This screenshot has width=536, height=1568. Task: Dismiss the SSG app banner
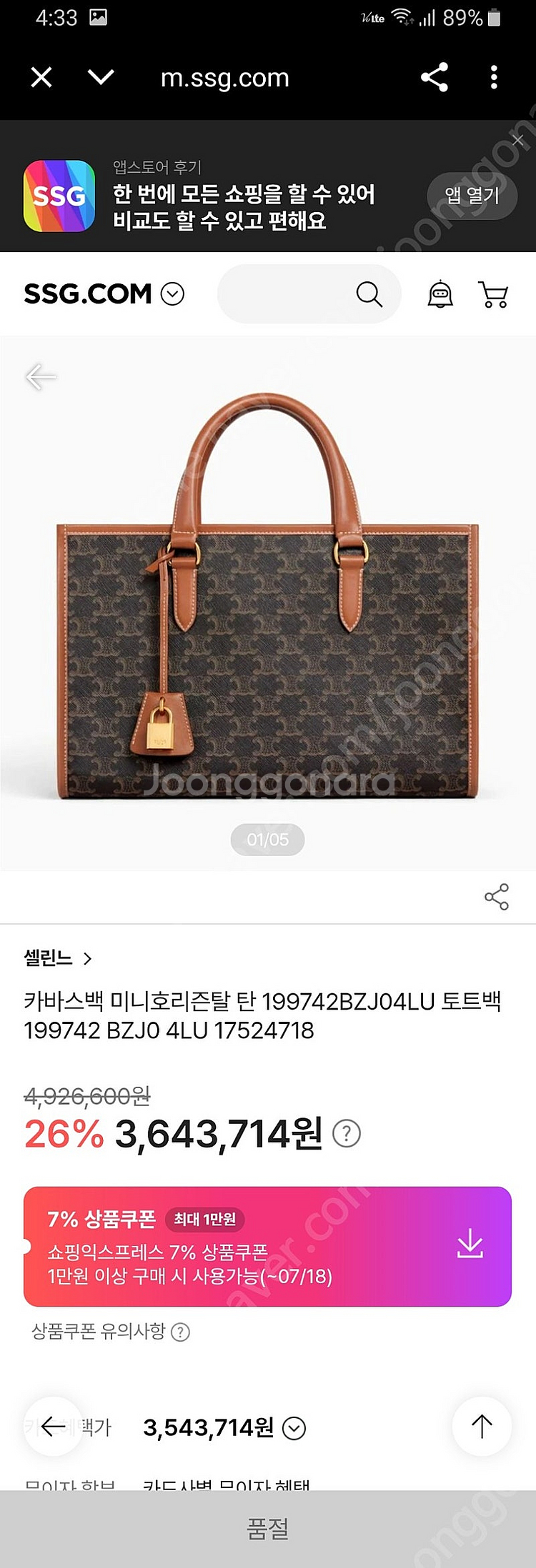[x=518, y=141]
